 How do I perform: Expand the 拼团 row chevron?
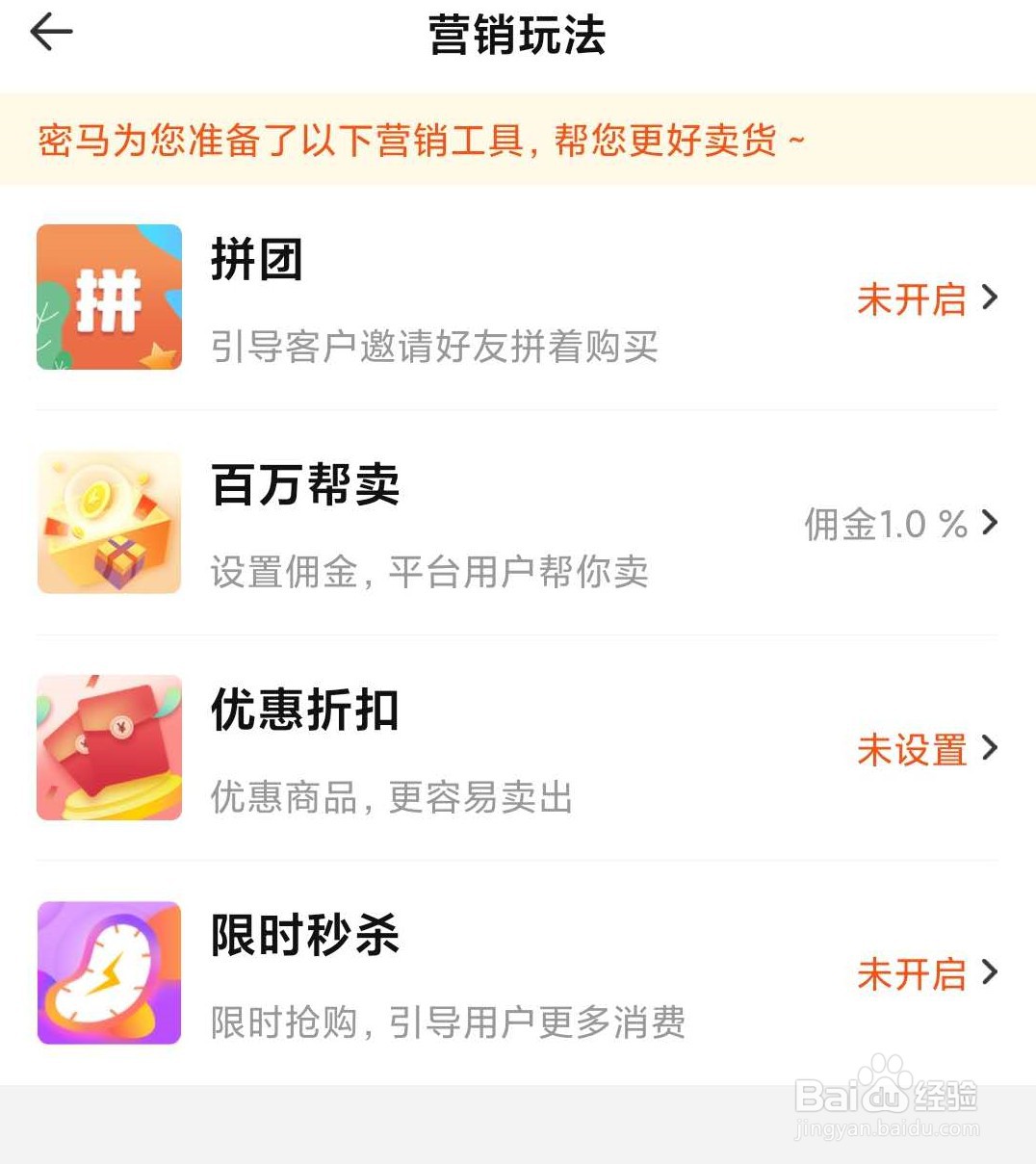[x=991, y=297]
